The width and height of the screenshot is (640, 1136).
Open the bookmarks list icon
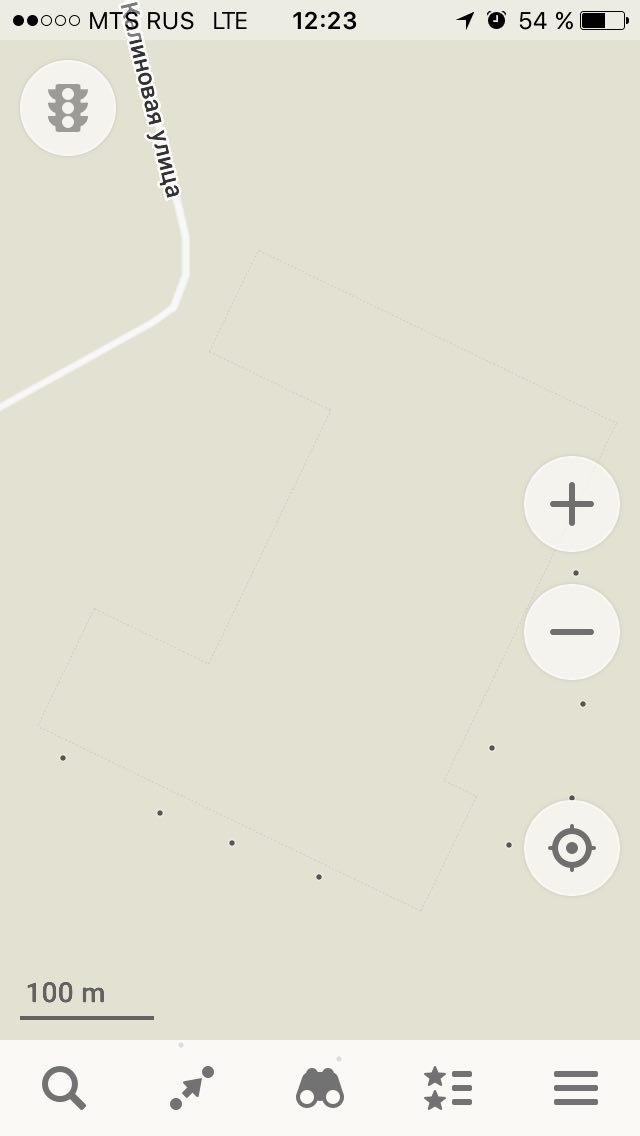(x=448, y=1087)
